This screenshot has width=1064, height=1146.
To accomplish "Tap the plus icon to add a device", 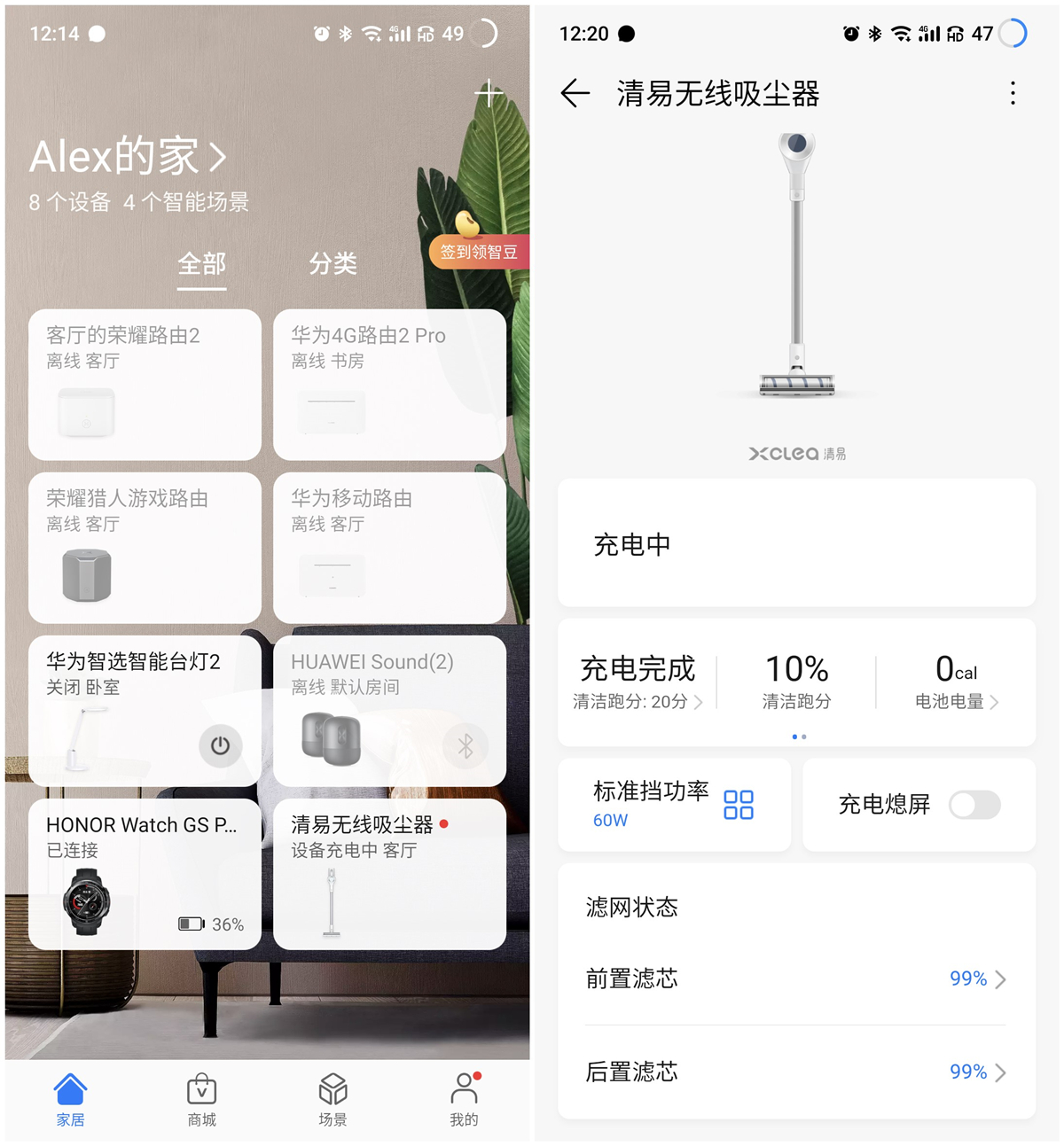I will pos(489,91).
